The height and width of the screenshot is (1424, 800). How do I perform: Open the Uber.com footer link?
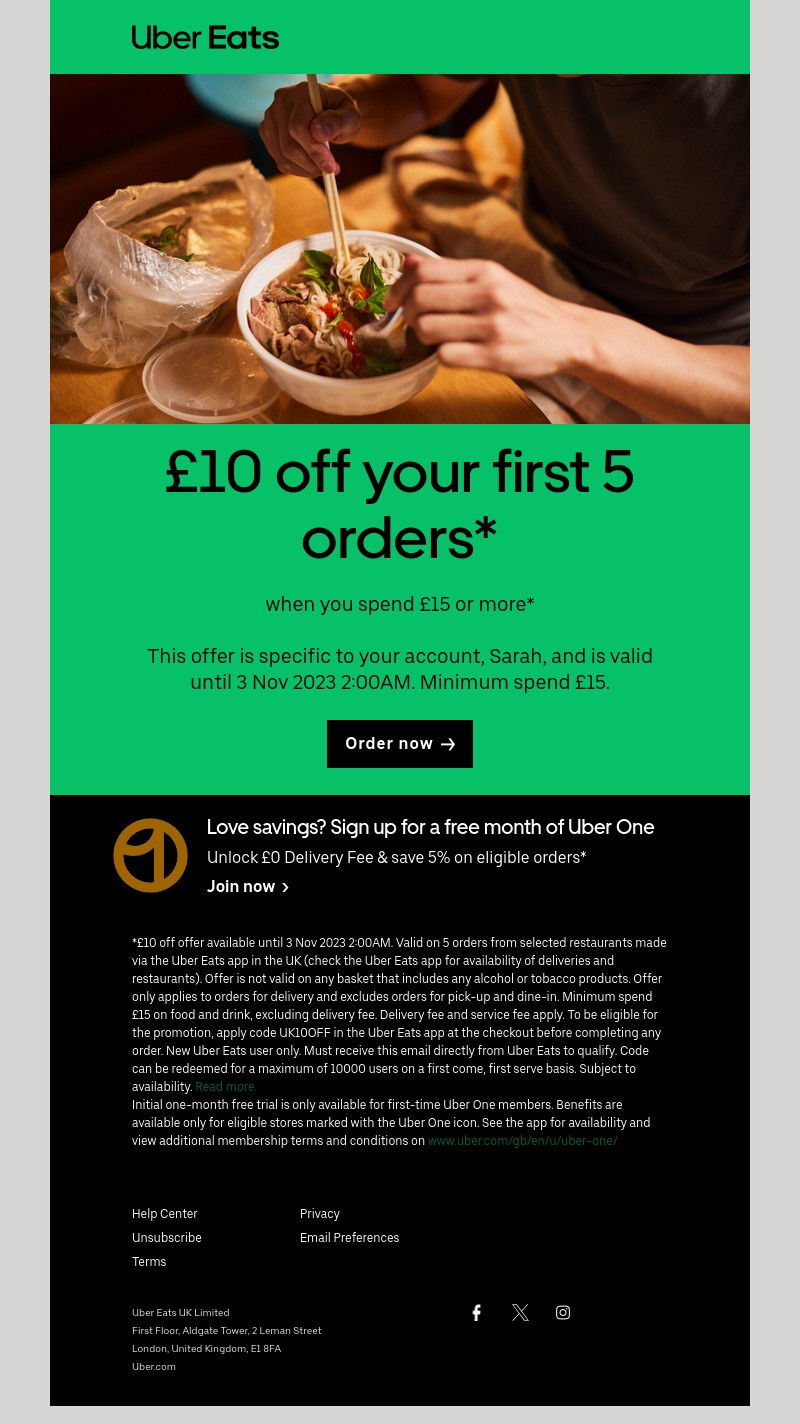154,1367
